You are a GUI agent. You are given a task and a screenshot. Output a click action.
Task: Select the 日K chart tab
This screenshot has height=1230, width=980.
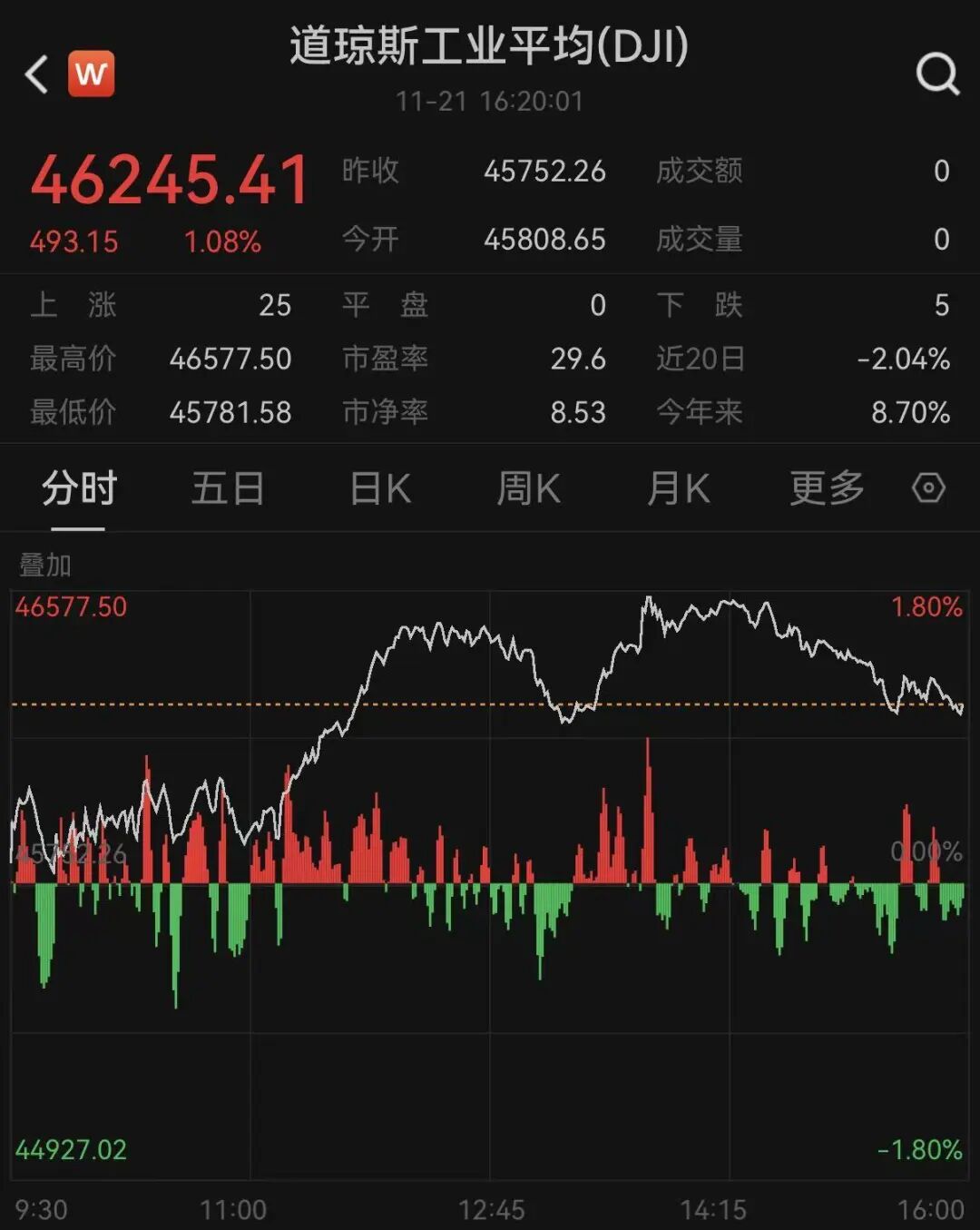380,489
